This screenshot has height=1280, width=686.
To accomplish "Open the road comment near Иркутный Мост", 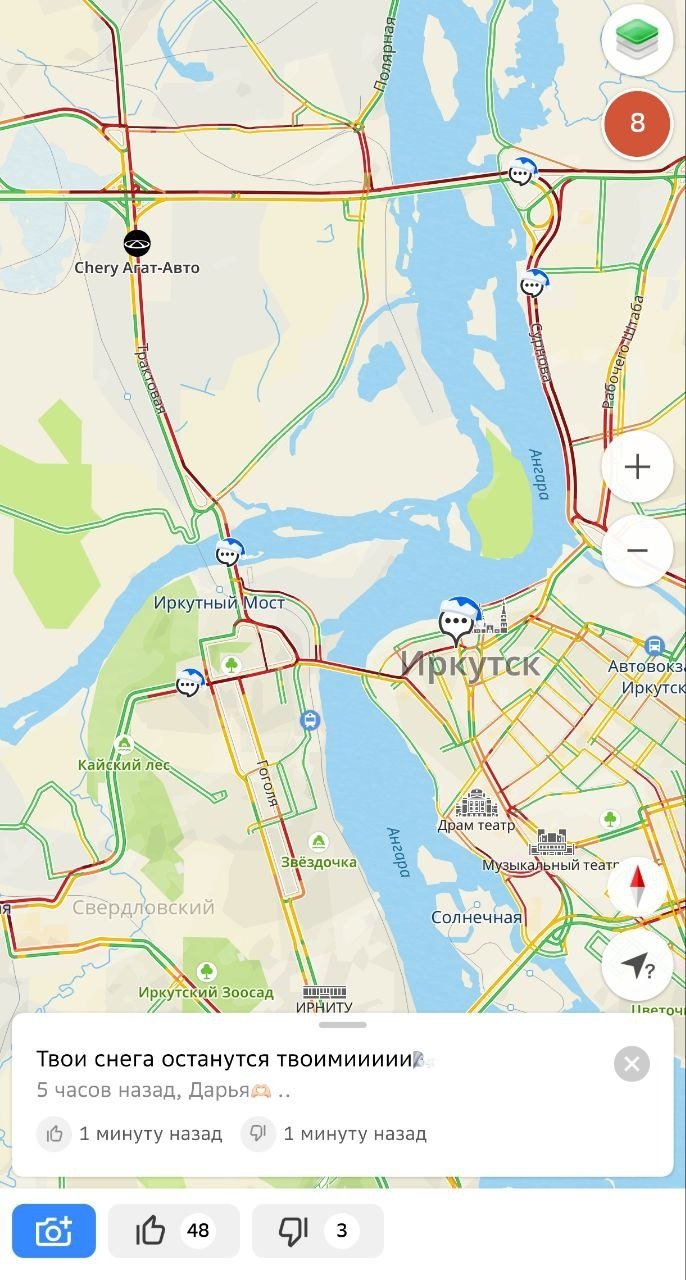I will pyautogui.click(x=229, y=552).
